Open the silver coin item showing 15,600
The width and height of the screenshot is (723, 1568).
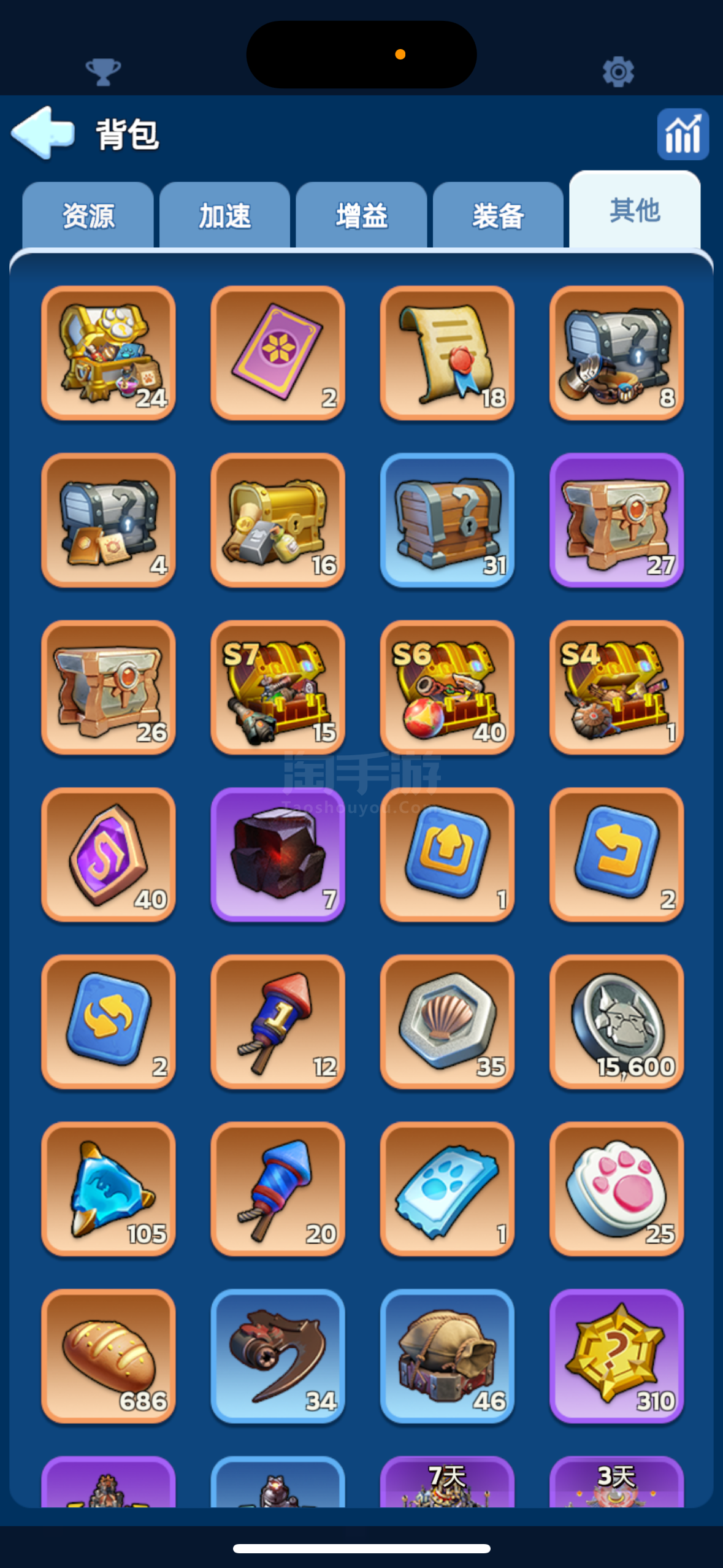[616, 1021]
